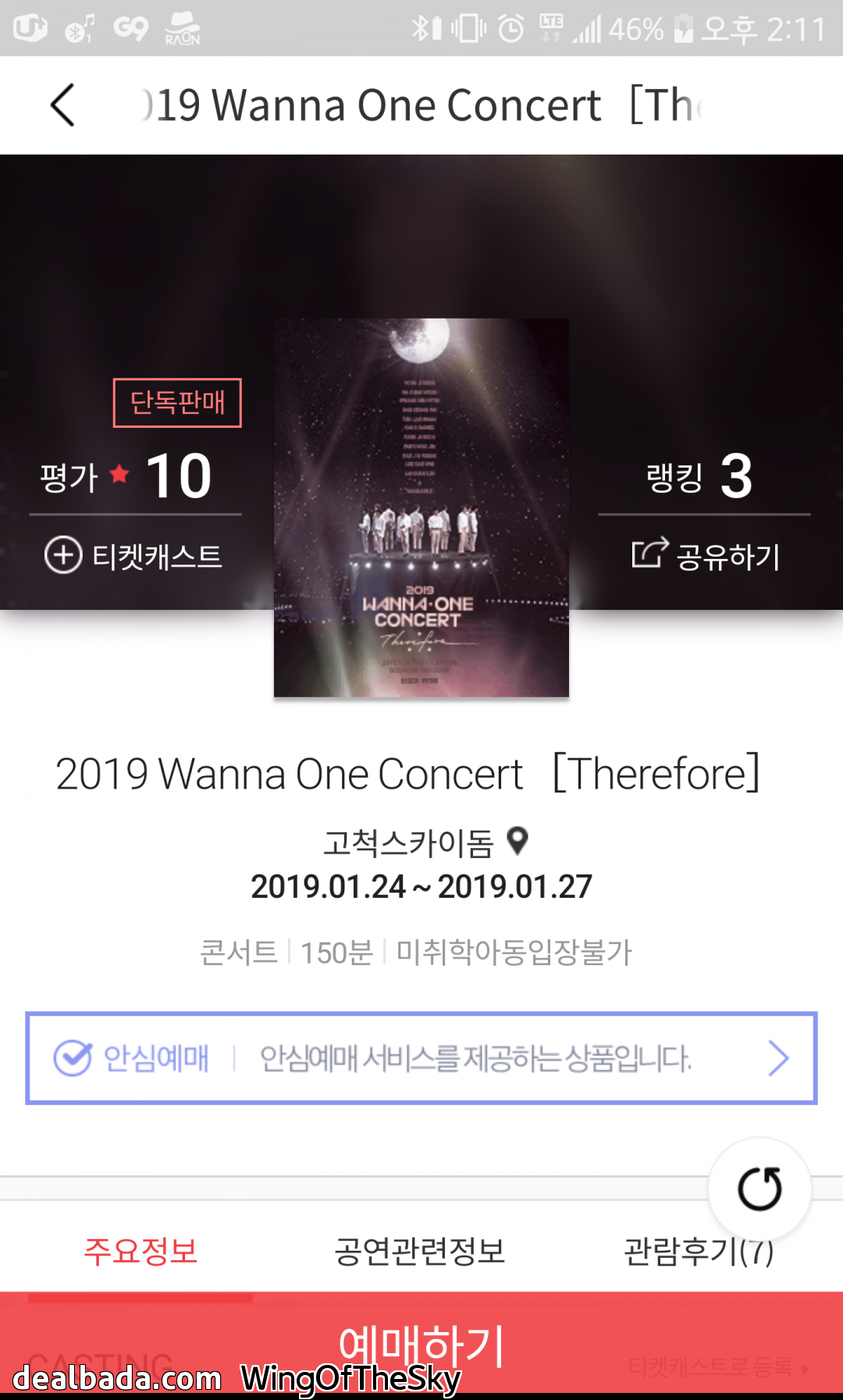Share the concert via 공유하기
843x1400 pixels.
point(705,555)
